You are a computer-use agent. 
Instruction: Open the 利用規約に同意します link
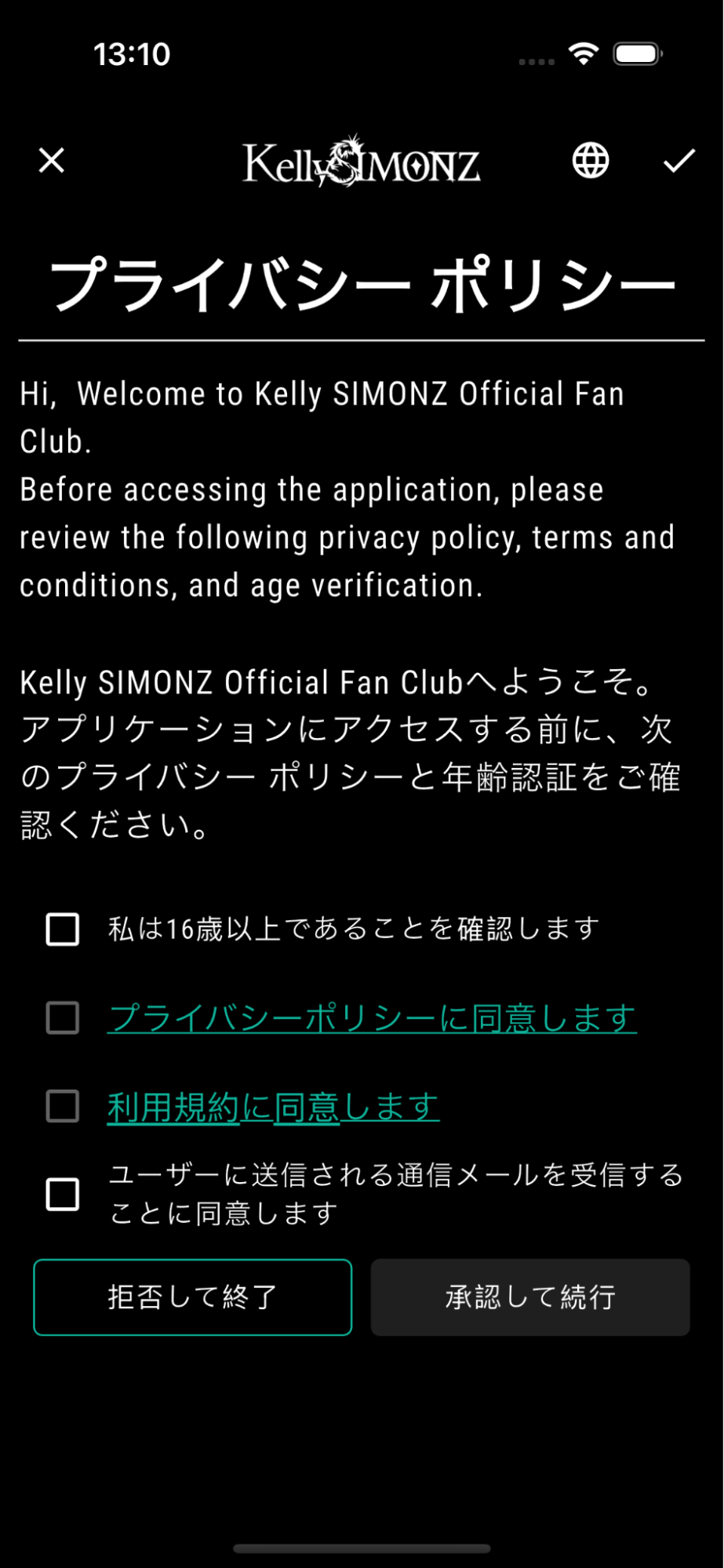pos(273,1107)
